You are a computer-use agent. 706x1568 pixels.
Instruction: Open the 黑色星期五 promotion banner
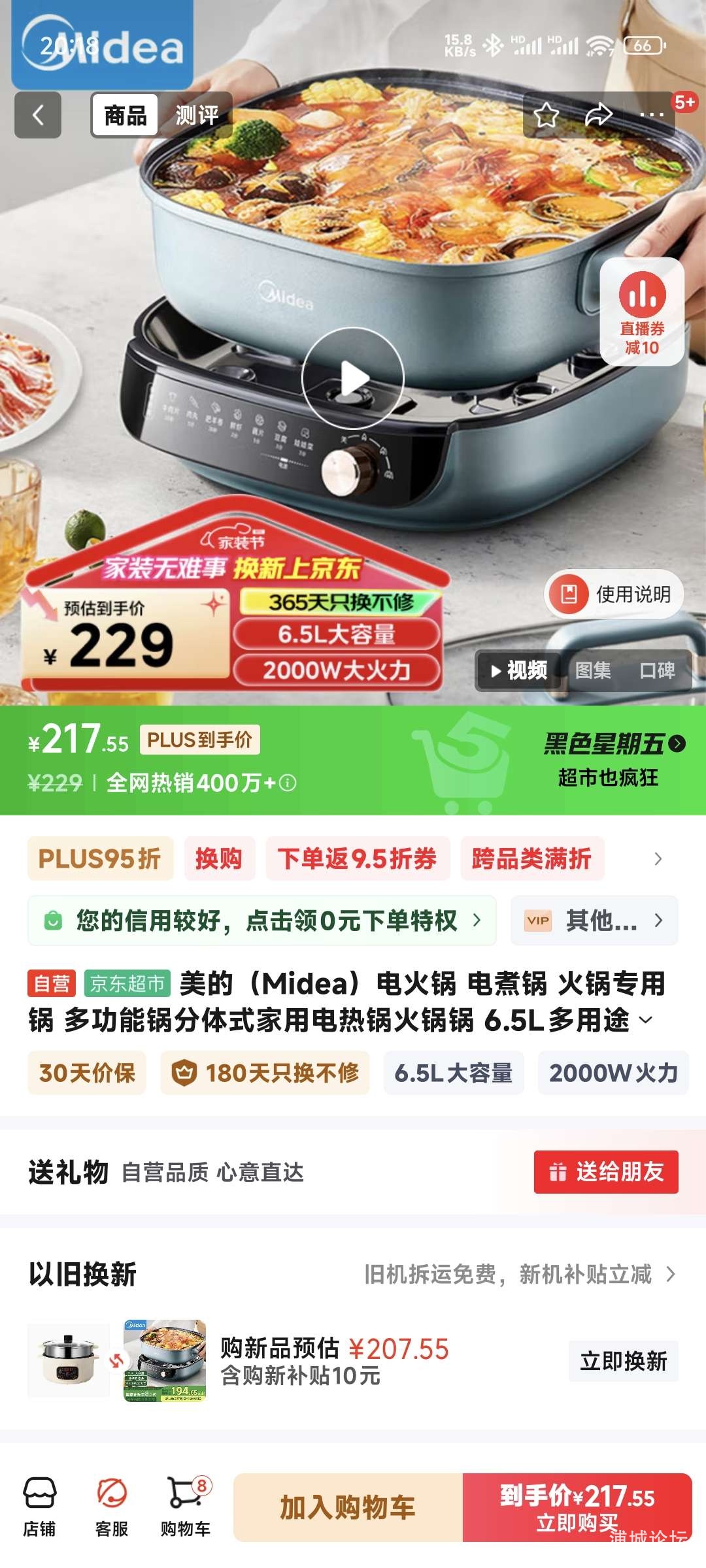point(613,759)
